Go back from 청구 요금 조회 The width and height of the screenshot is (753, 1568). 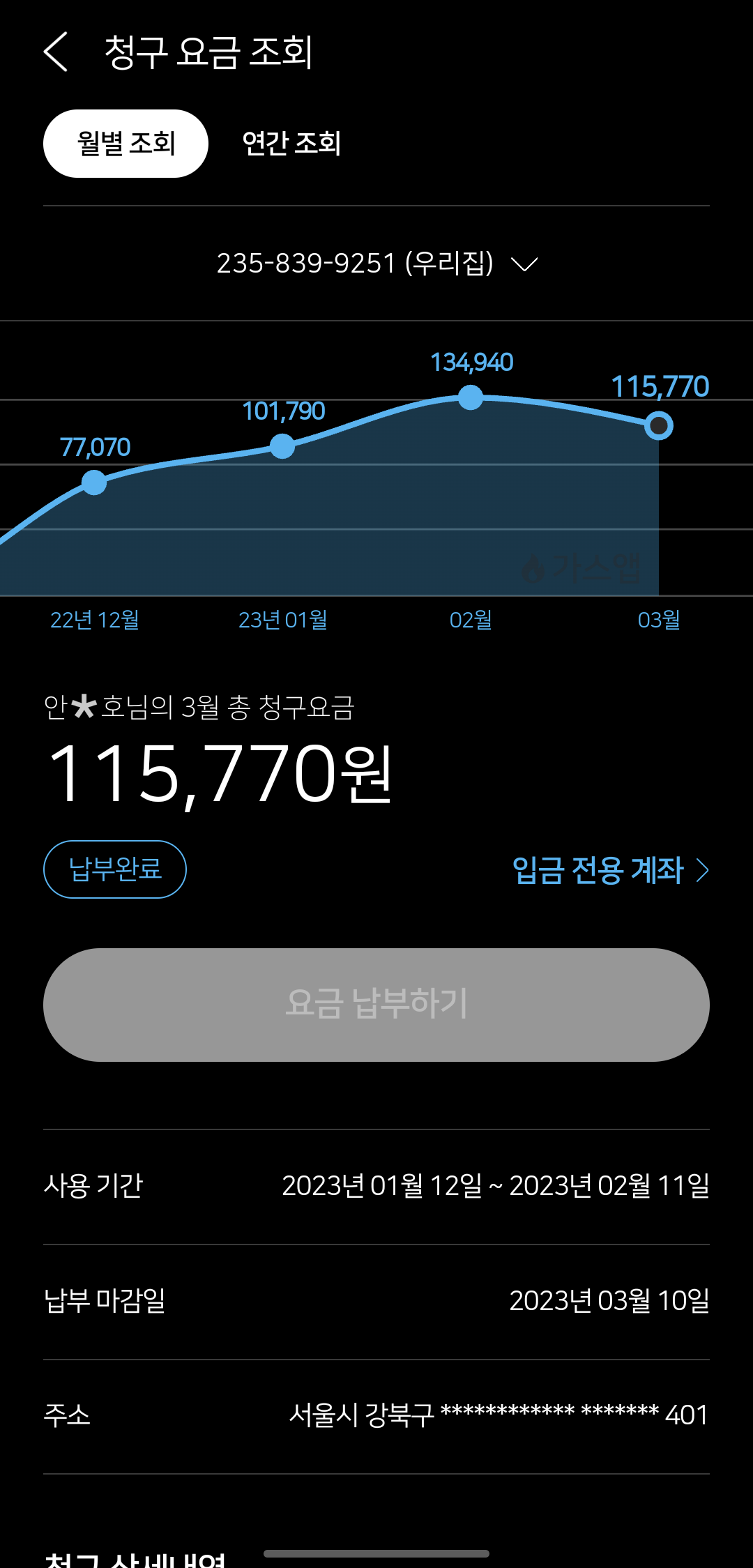[56, 52]
